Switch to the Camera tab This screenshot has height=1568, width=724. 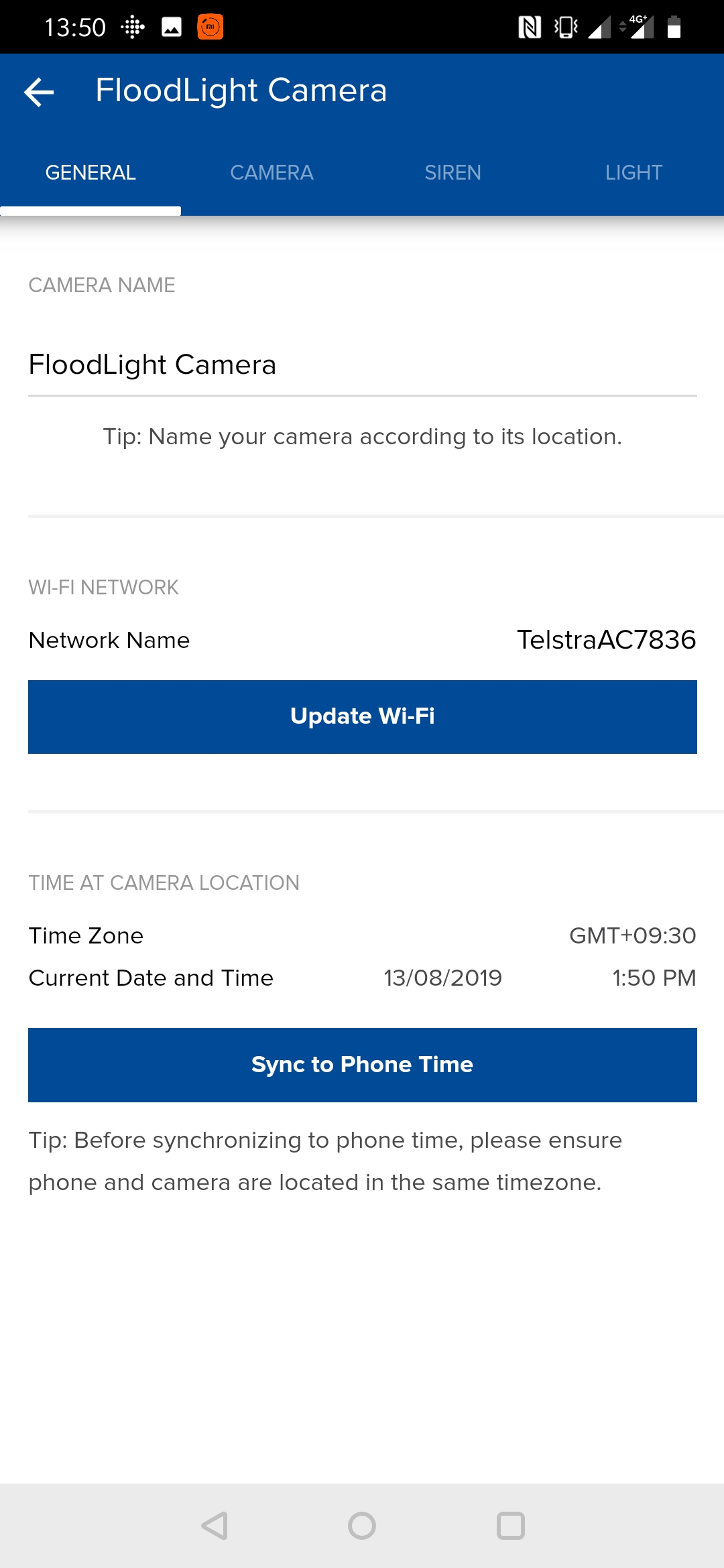click(x=271, y=173)
